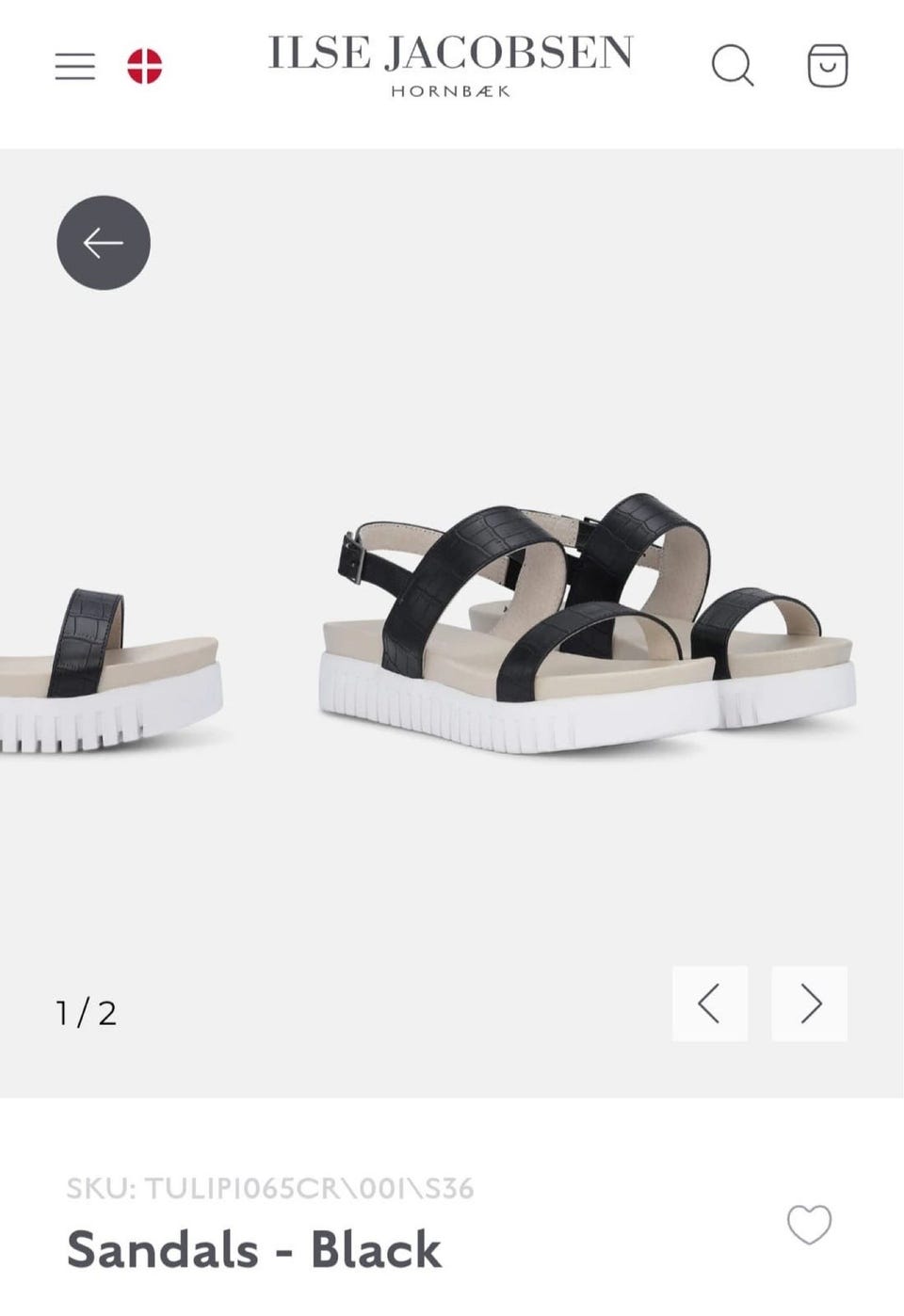The width and height of the screenshot is (904, 1316).
Task: Open the shopping bag
Action: [x=828, y=65]
